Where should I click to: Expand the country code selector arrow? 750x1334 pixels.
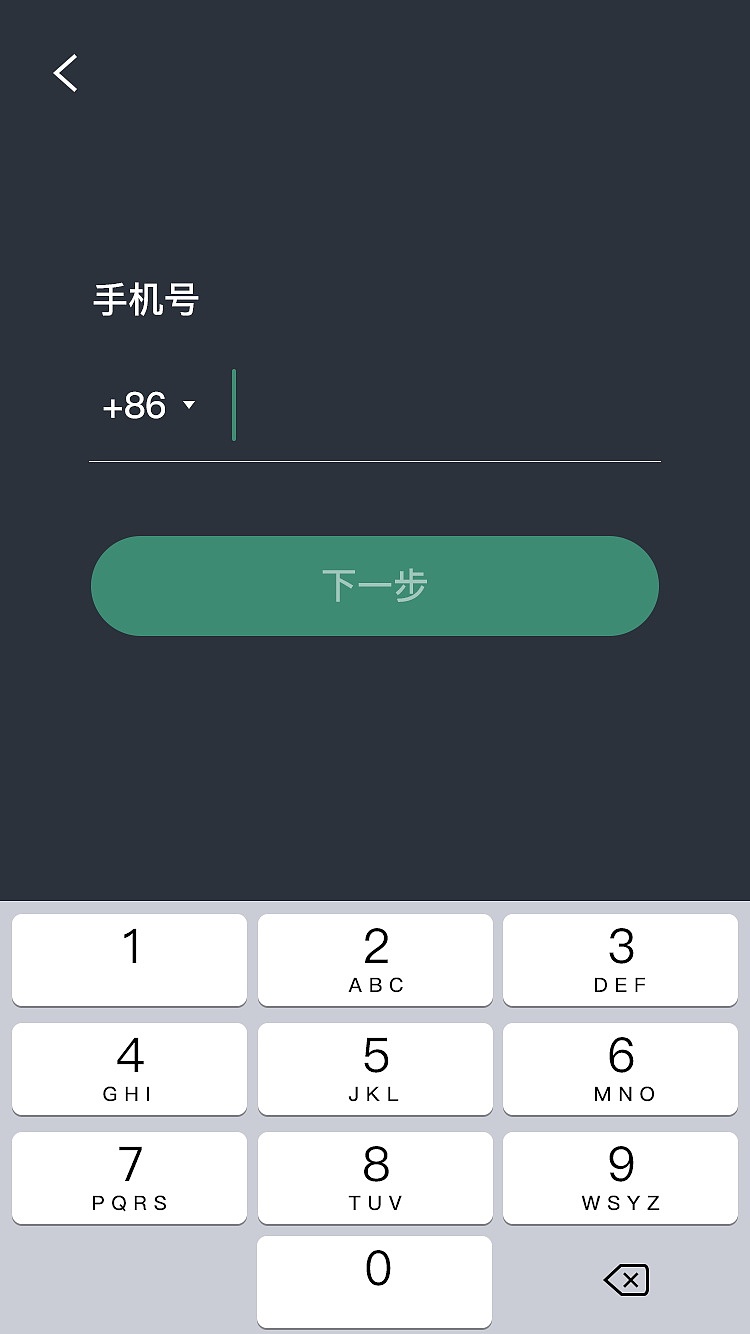click(188, 406)
